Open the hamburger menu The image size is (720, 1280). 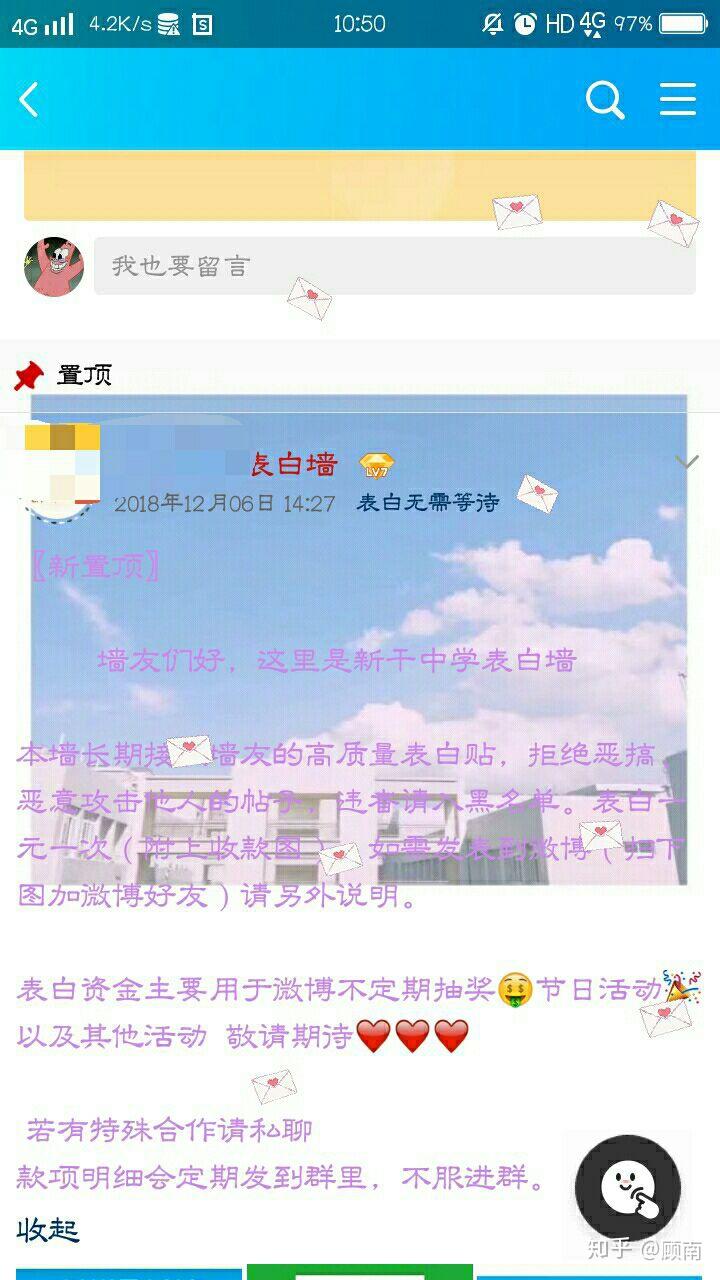coord(678,100)
